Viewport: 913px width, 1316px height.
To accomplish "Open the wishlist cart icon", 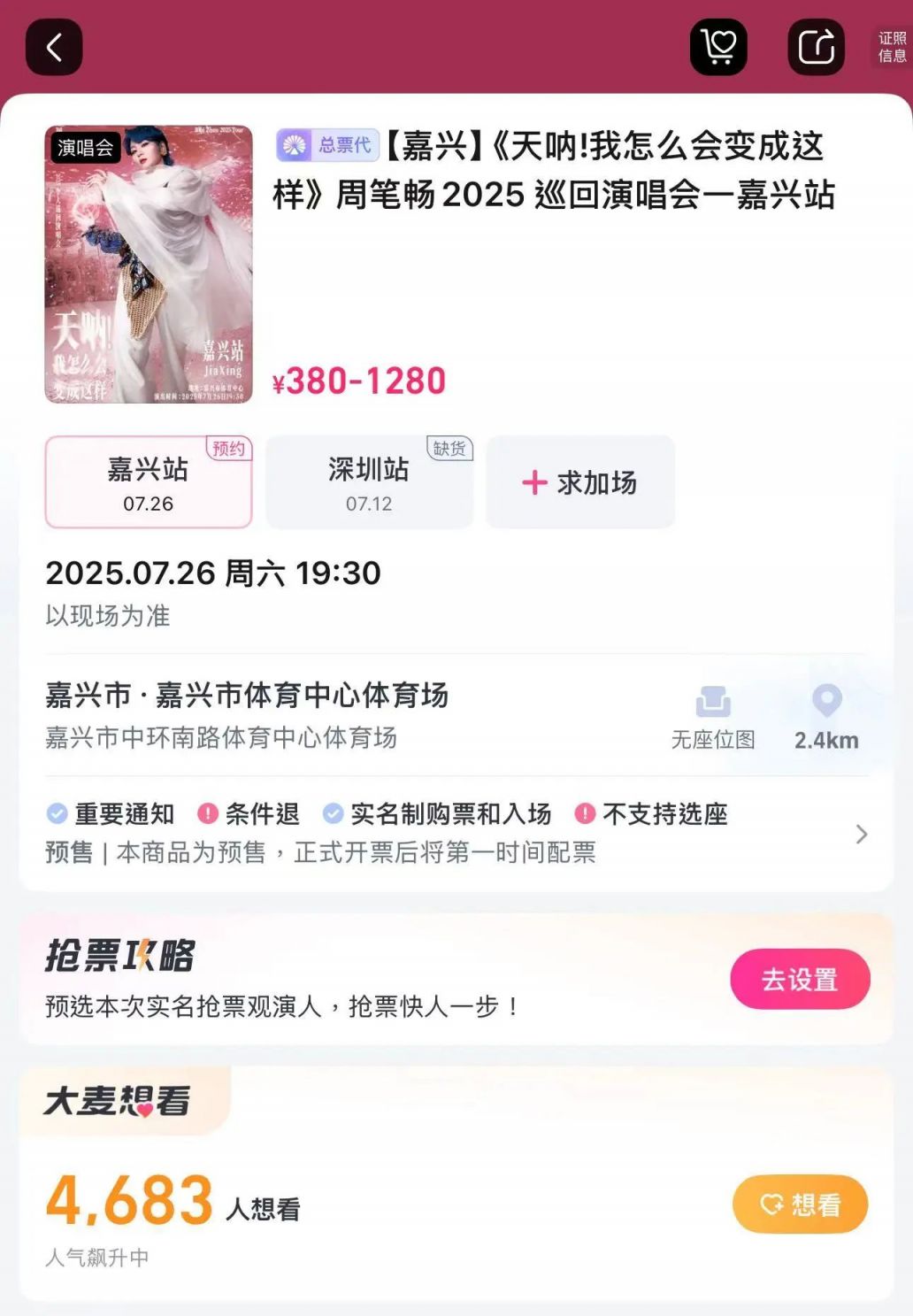I will (718, 47).
